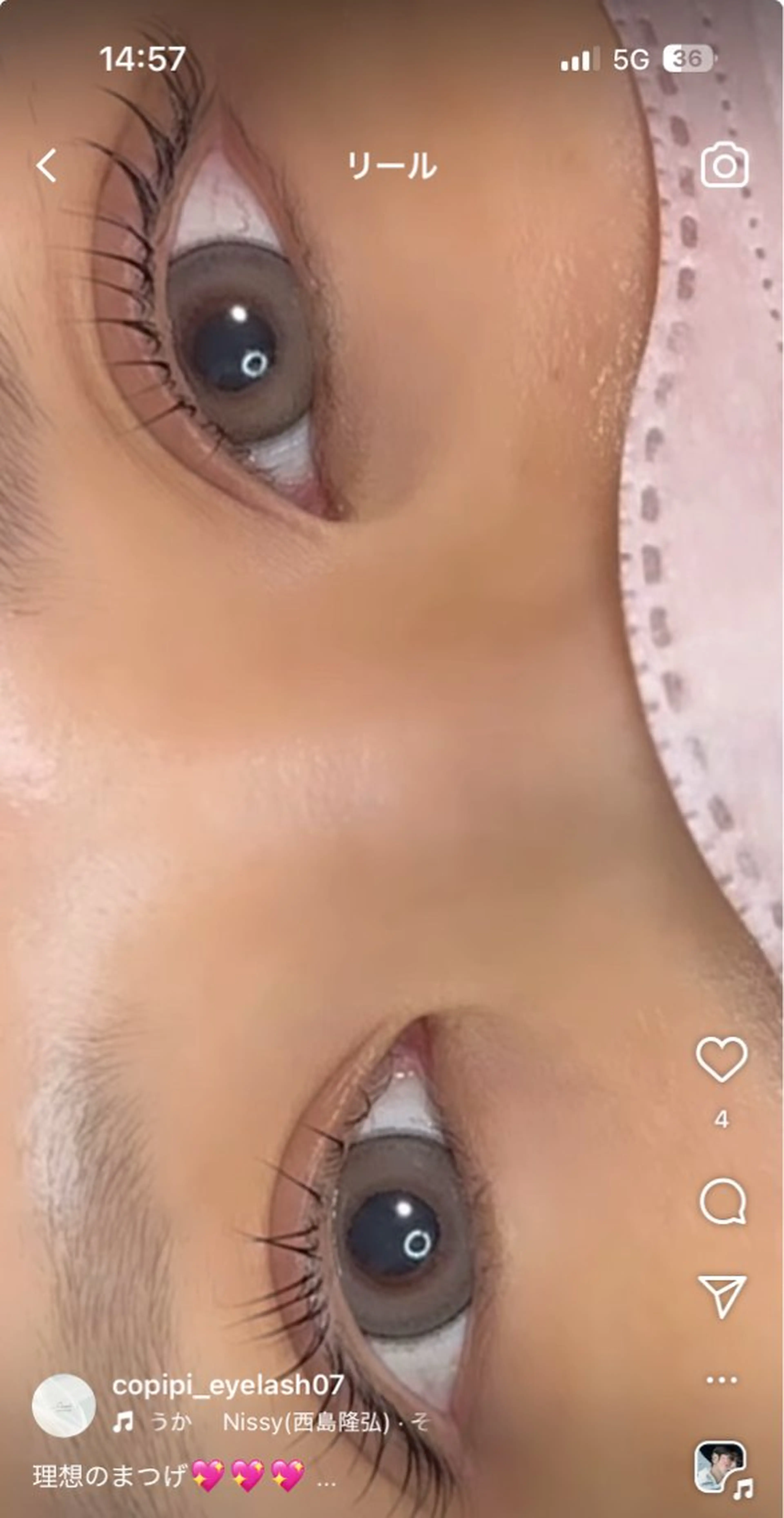Open the three-dot more options menu
The image size is (784, 1518).
point(722,1379)
